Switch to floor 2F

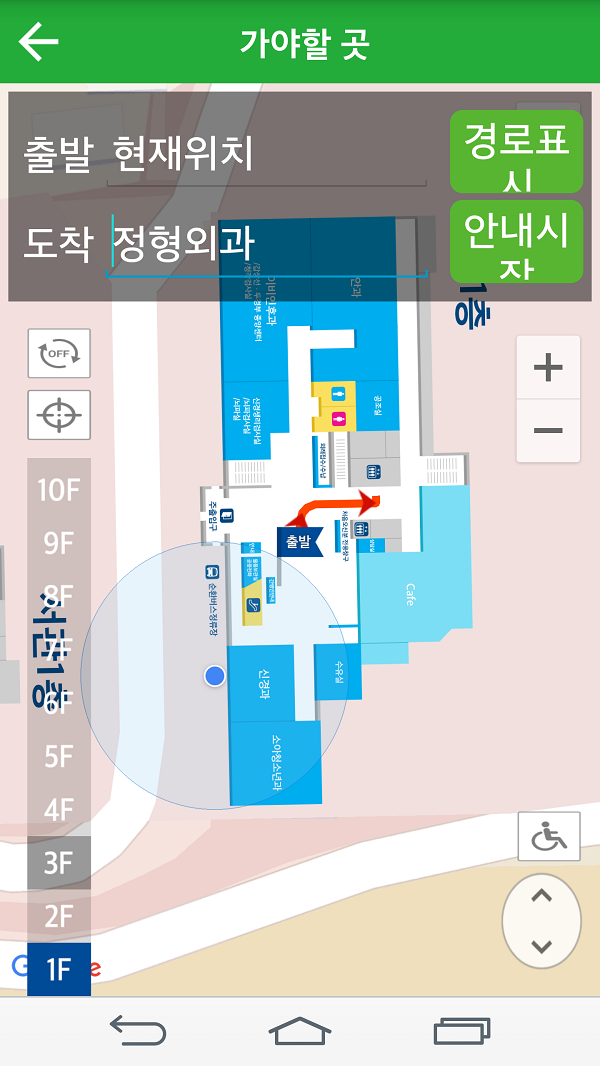click(58, 915)
